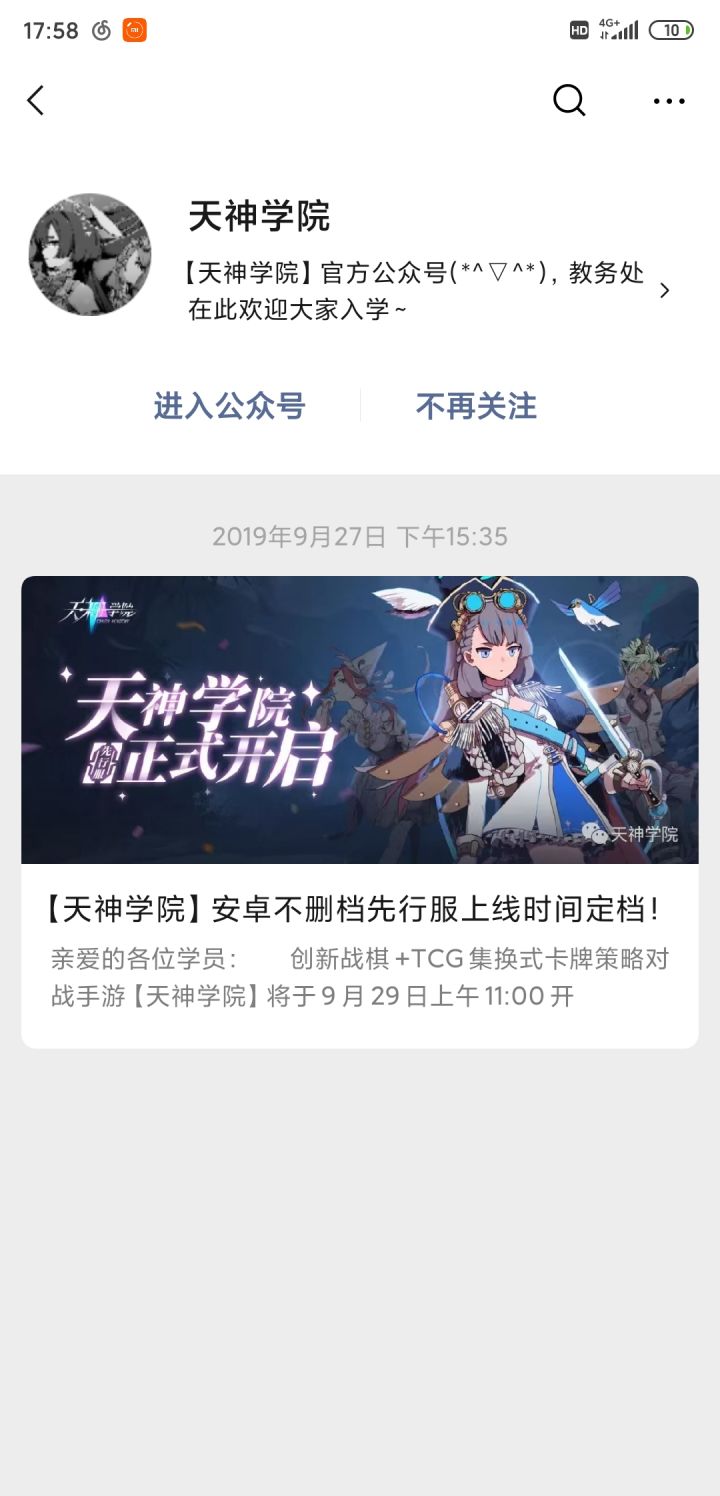Tap the 2019年9月27日 timestamp label
This screenshot has height=1496, width=720.
(x=360, y=537)
